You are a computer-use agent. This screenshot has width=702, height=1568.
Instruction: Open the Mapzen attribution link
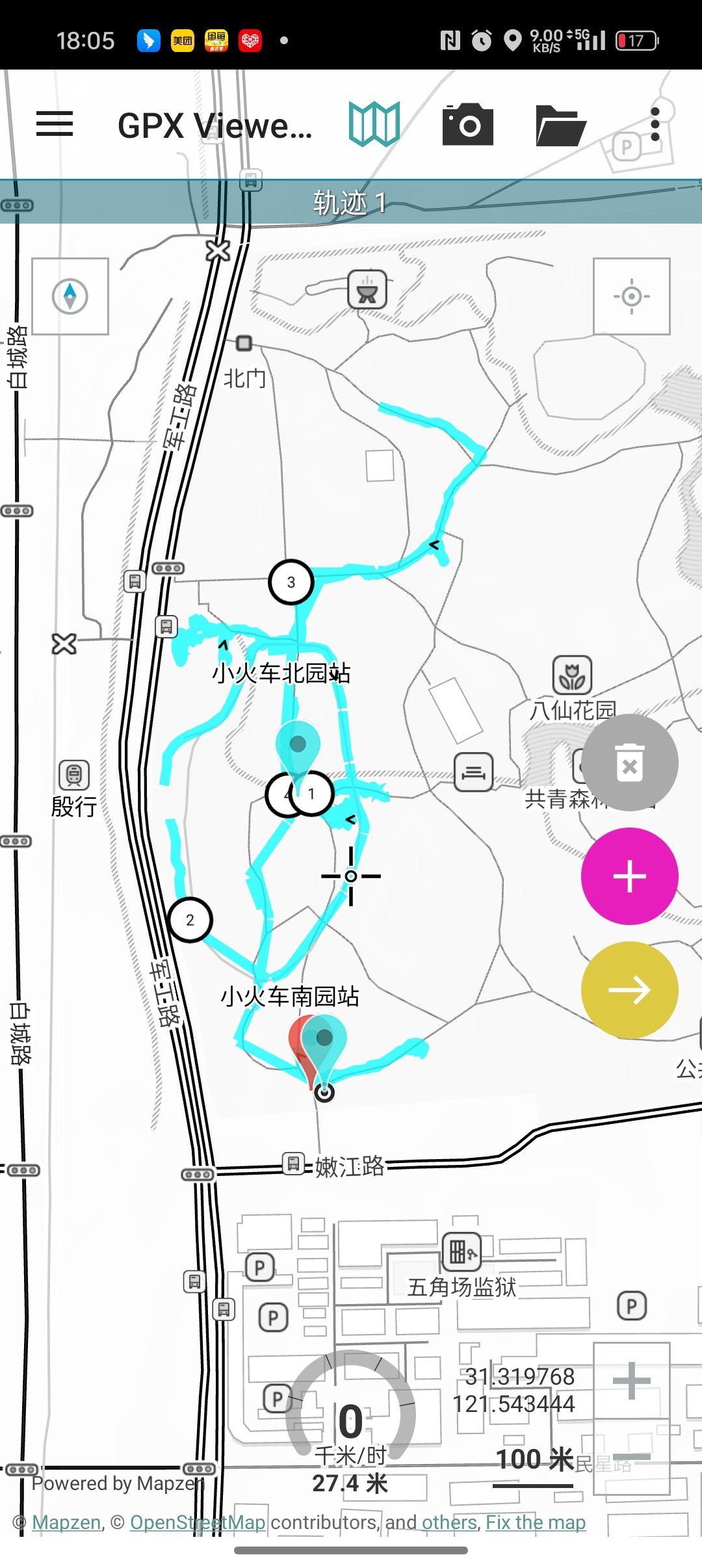(66, 1522)
